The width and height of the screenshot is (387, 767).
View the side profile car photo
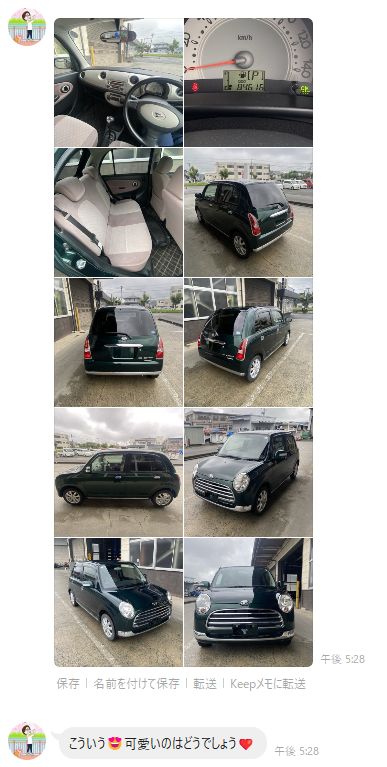[118, 473]
